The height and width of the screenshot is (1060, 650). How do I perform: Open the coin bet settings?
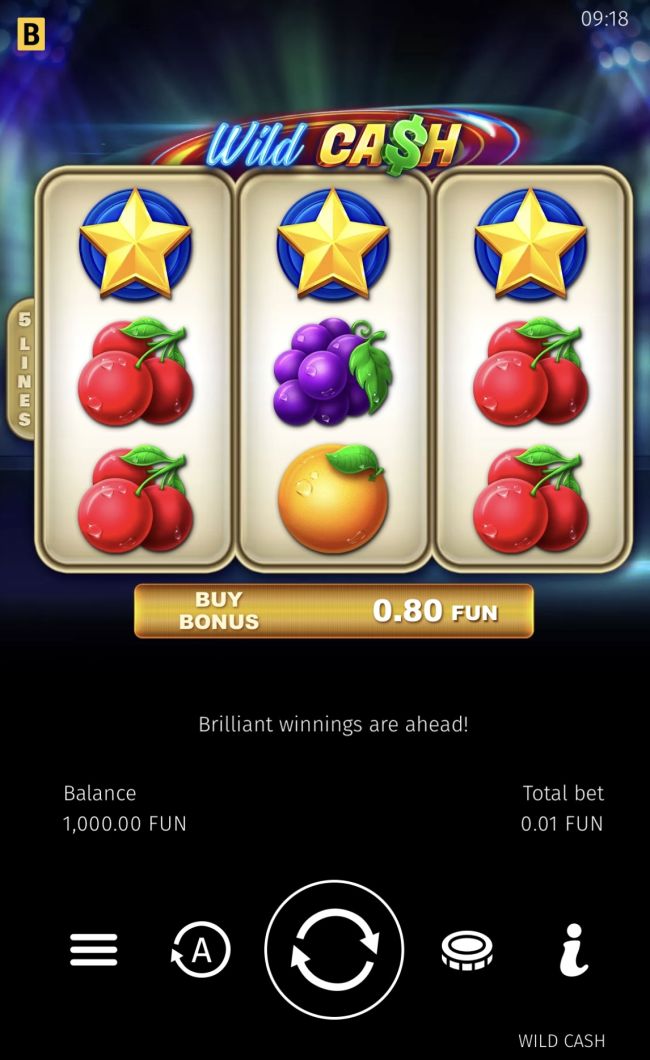coord(467,950)
